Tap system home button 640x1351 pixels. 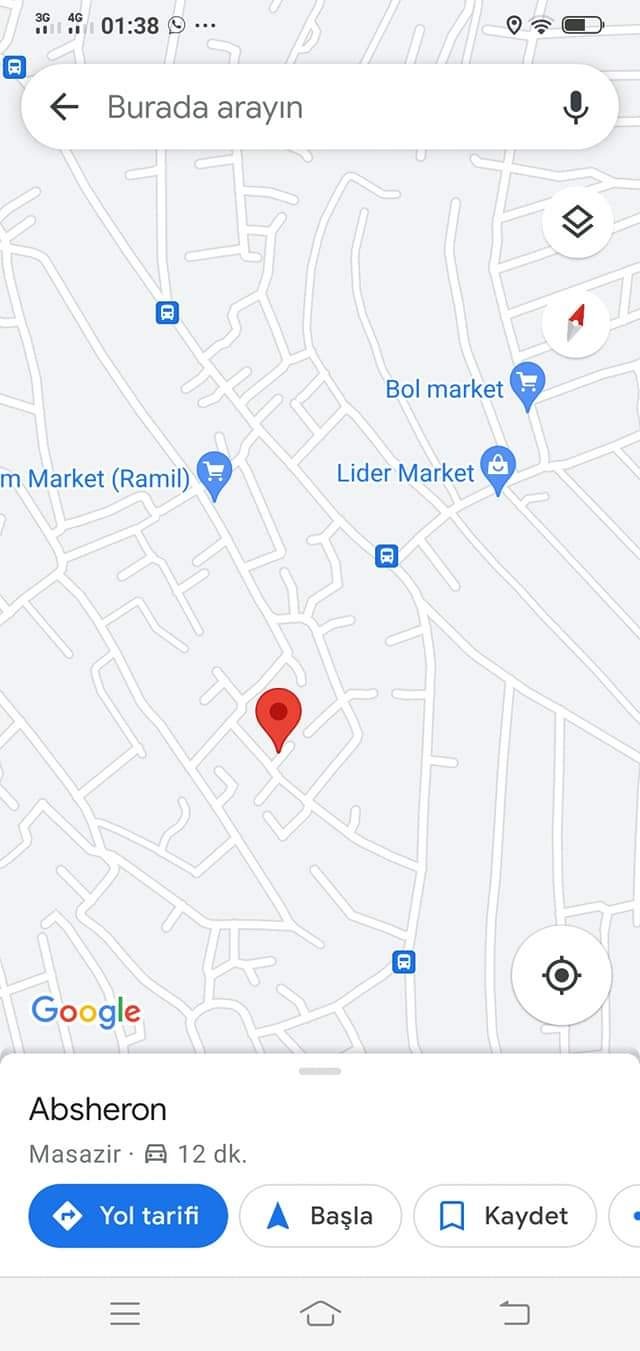(x=320, y=1313)
